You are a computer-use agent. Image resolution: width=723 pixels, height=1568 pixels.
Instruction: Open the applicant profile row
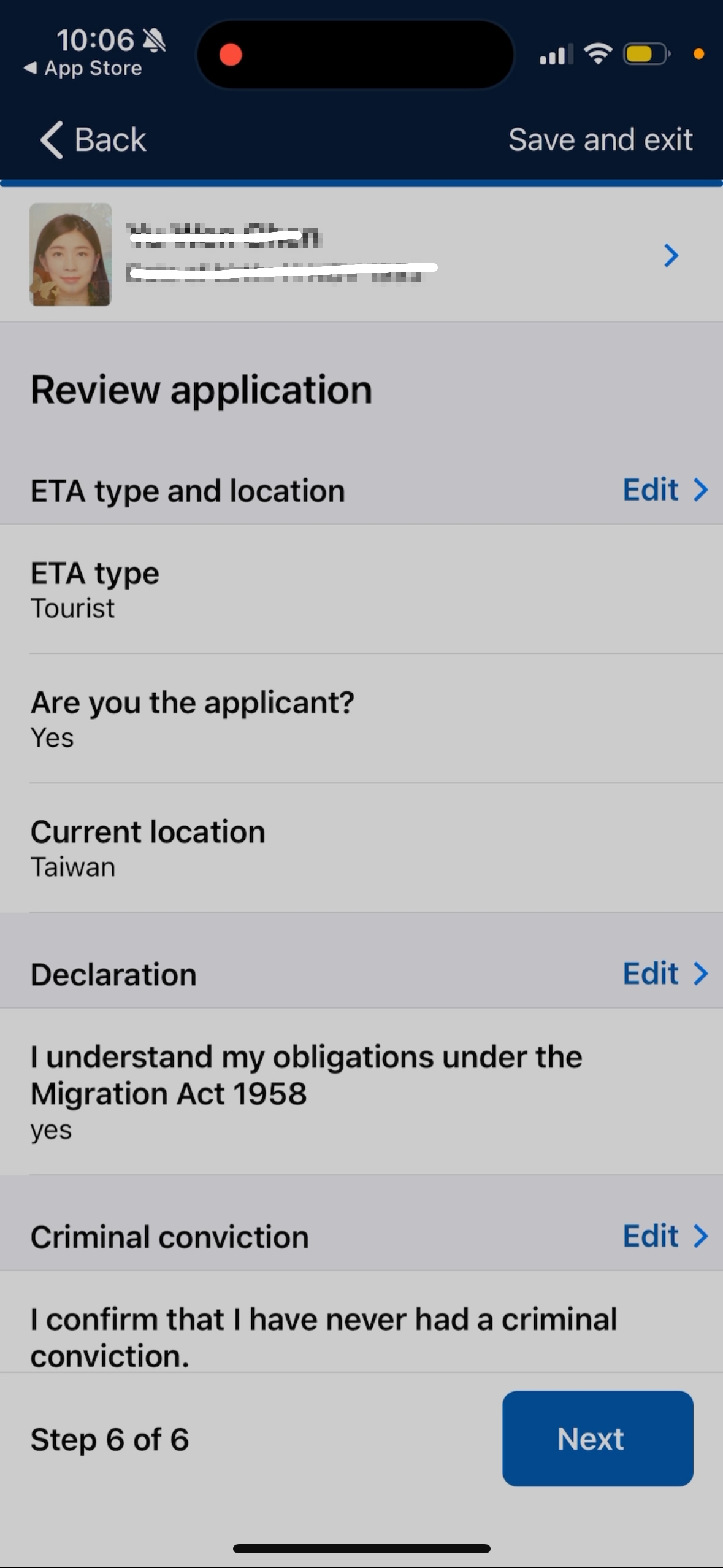pos(361,255)
